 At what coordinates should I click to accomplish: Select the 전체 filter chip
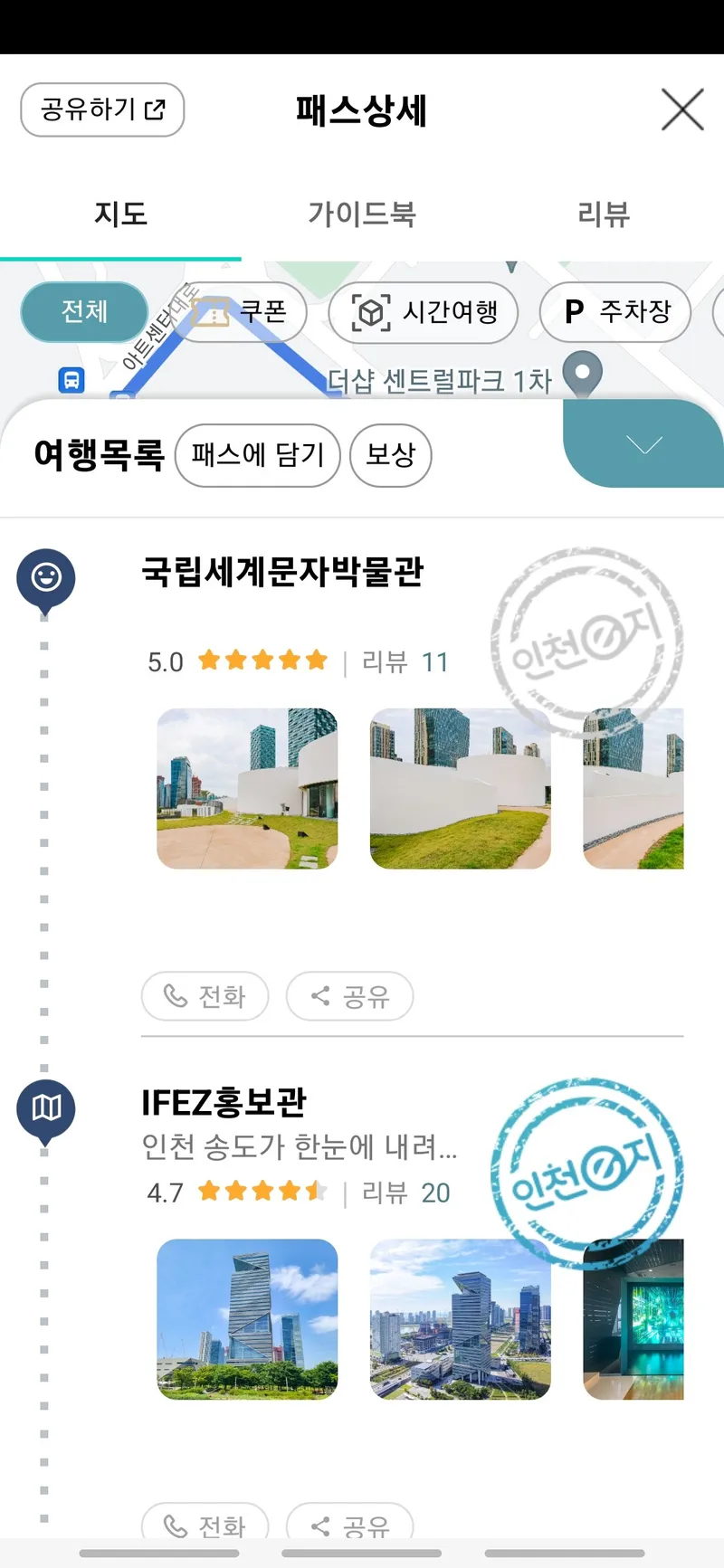coord(84,312)
